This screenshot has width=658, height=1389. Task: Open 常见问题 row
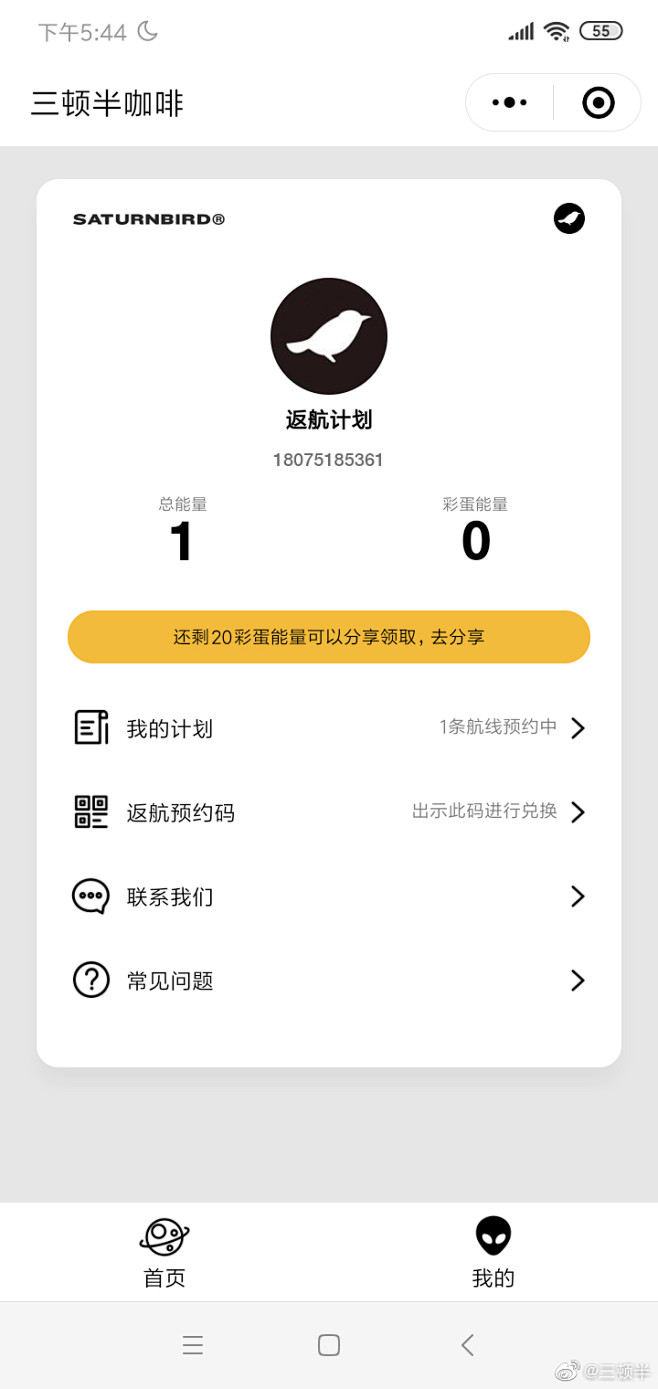coord(329,980)
